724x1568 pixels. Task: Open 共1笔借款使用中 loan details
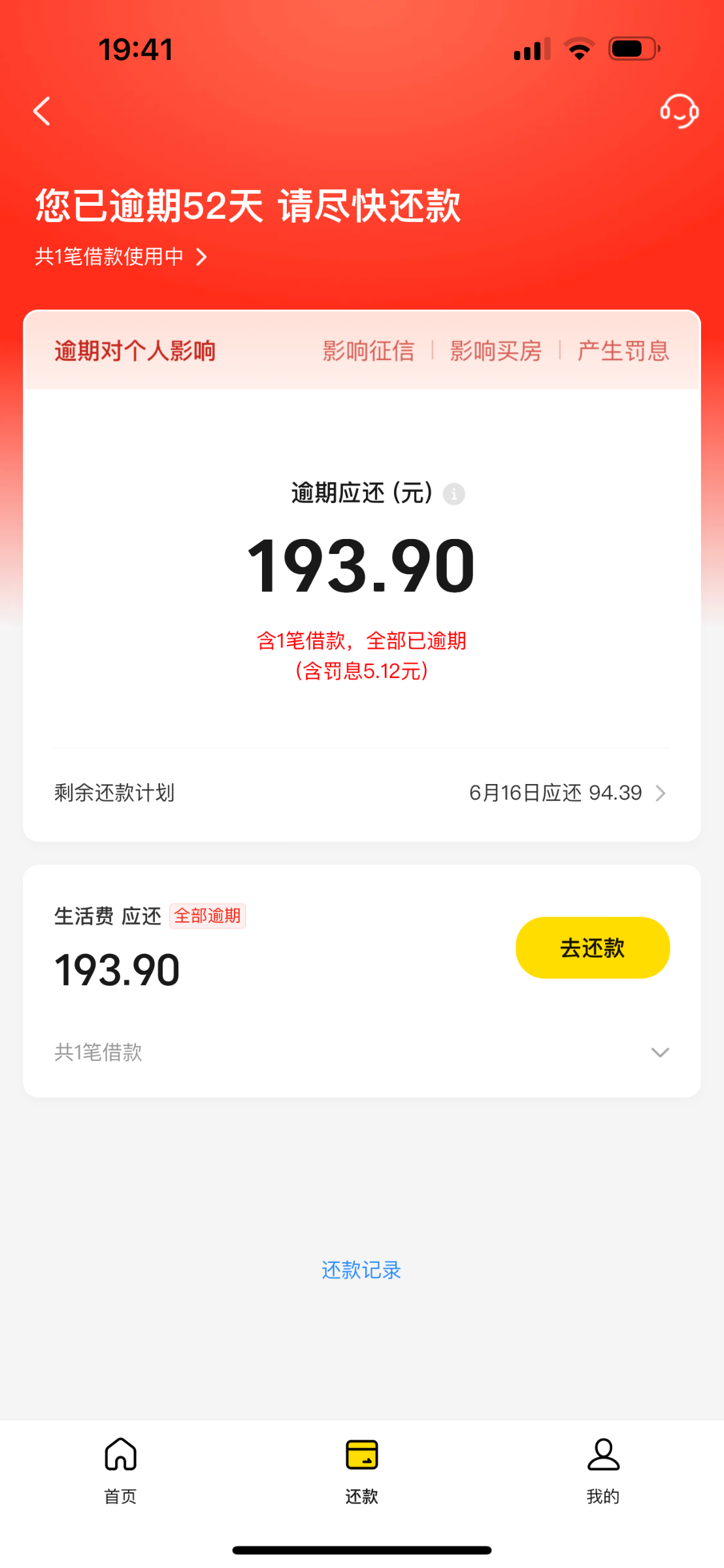[x=121, y=257]
